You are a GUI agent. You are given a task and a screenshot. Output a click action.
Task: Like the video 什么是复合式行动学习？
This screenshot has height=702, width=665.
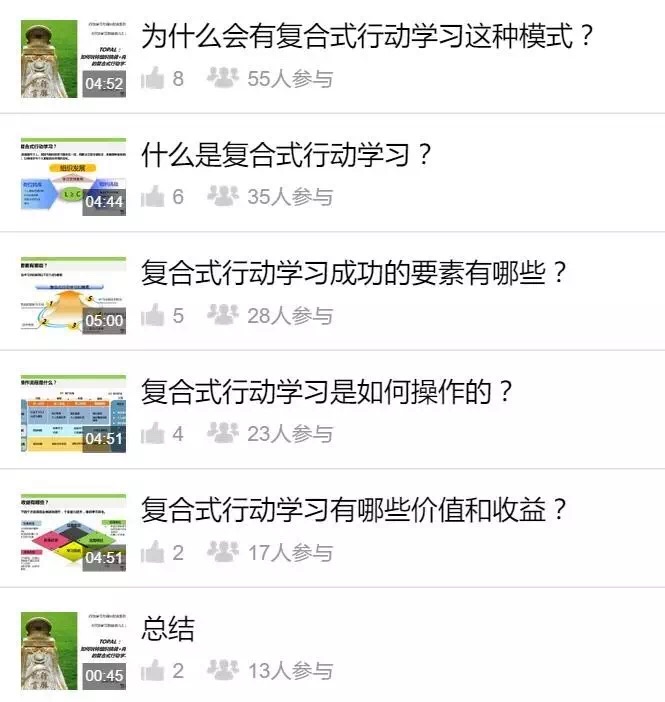tap(153, 197)
